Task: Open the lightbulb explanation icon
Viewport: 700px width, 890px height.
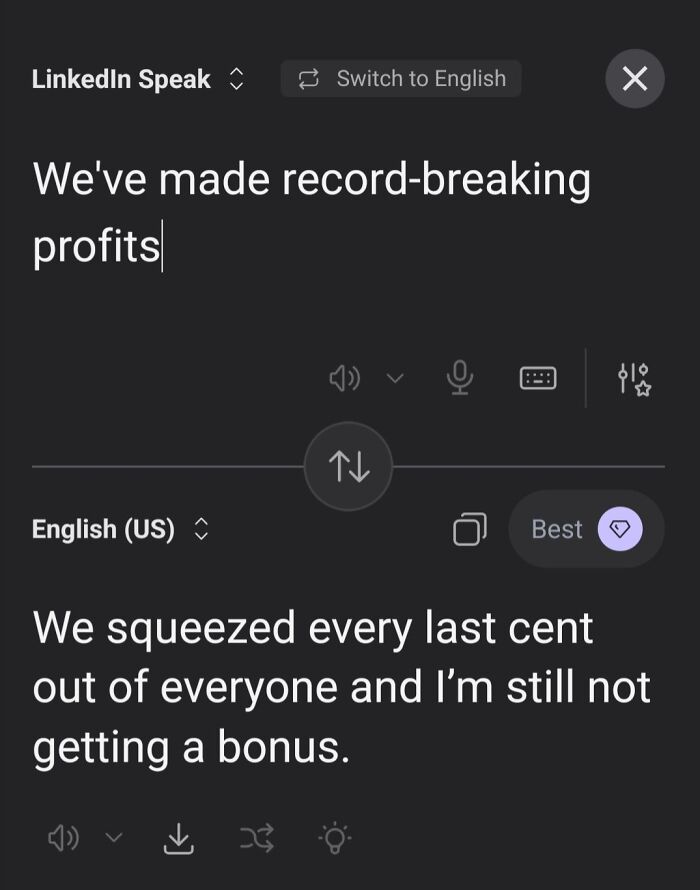Action: click(x=335, y=838)
